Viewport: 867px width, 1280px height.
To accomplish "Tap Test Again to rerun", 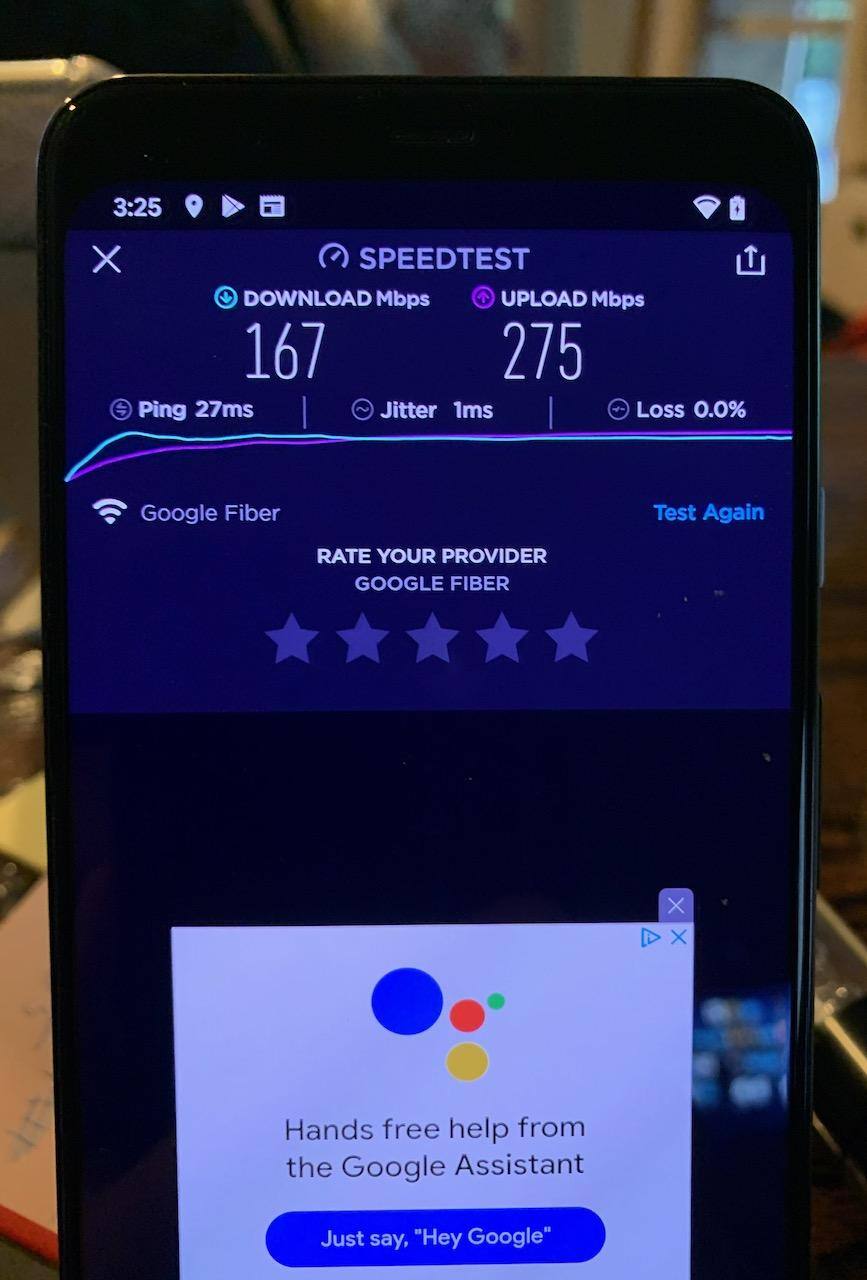I will pyautogui.click(x=708, y=513).
